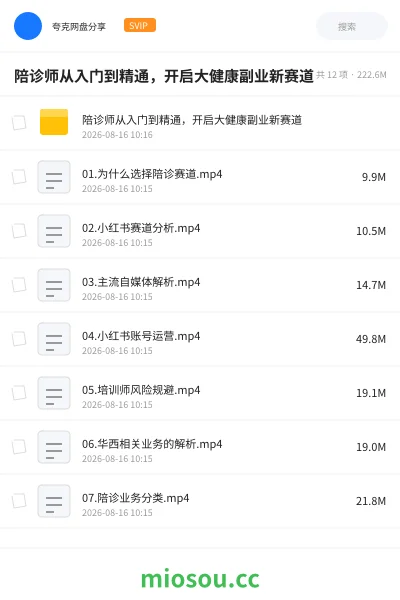Tick the checkbox next to 07.陪诊业务分类.mp4
The height and width of the screenshot is (600, 400).
pos(19,501)
